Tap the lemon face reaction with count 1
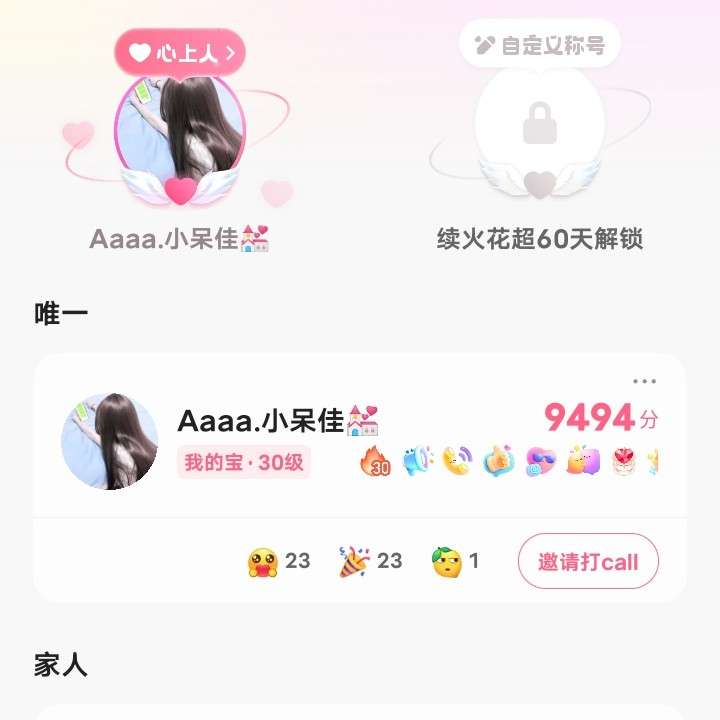This screenshot has width=720, height=720. [x=446, y=562]
